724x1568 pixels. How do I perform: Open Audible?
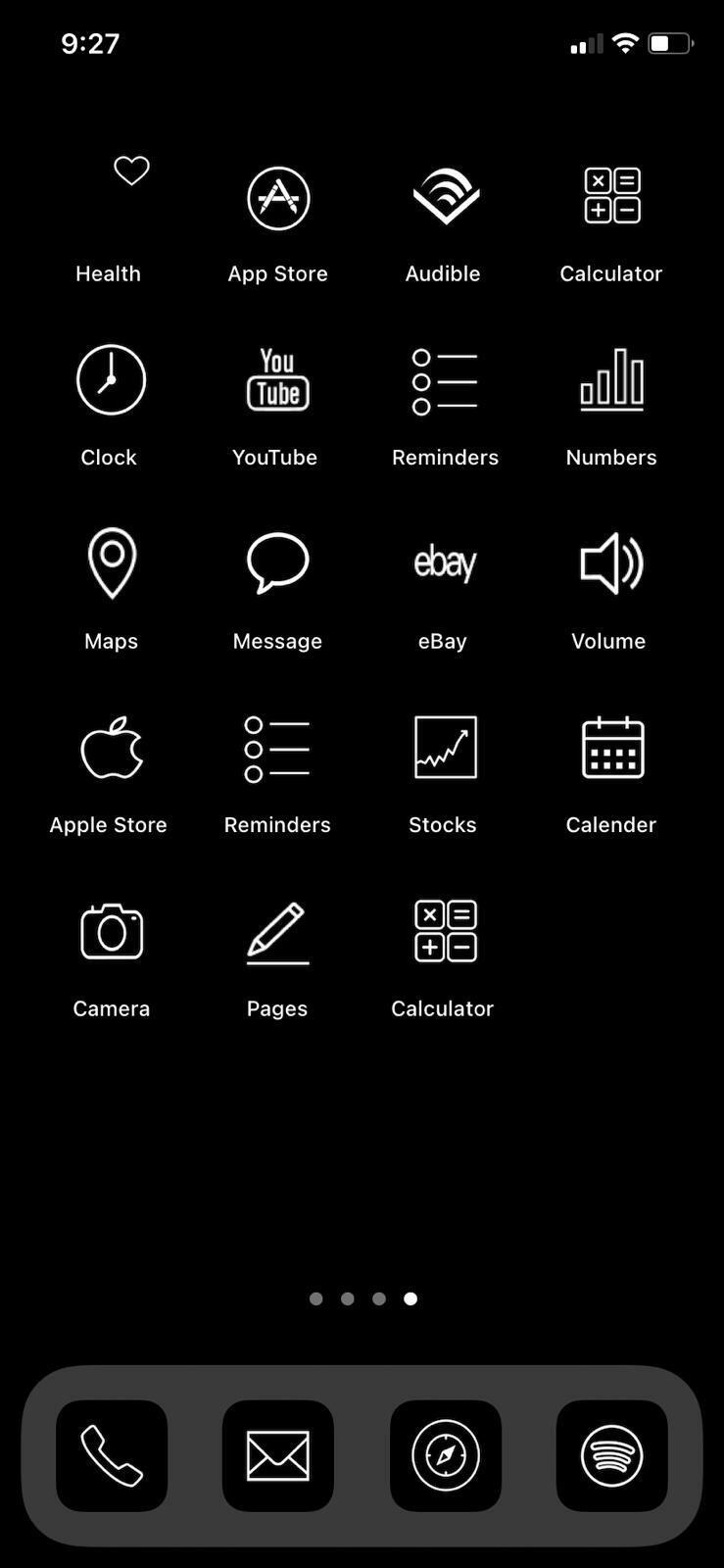point(445,197)
